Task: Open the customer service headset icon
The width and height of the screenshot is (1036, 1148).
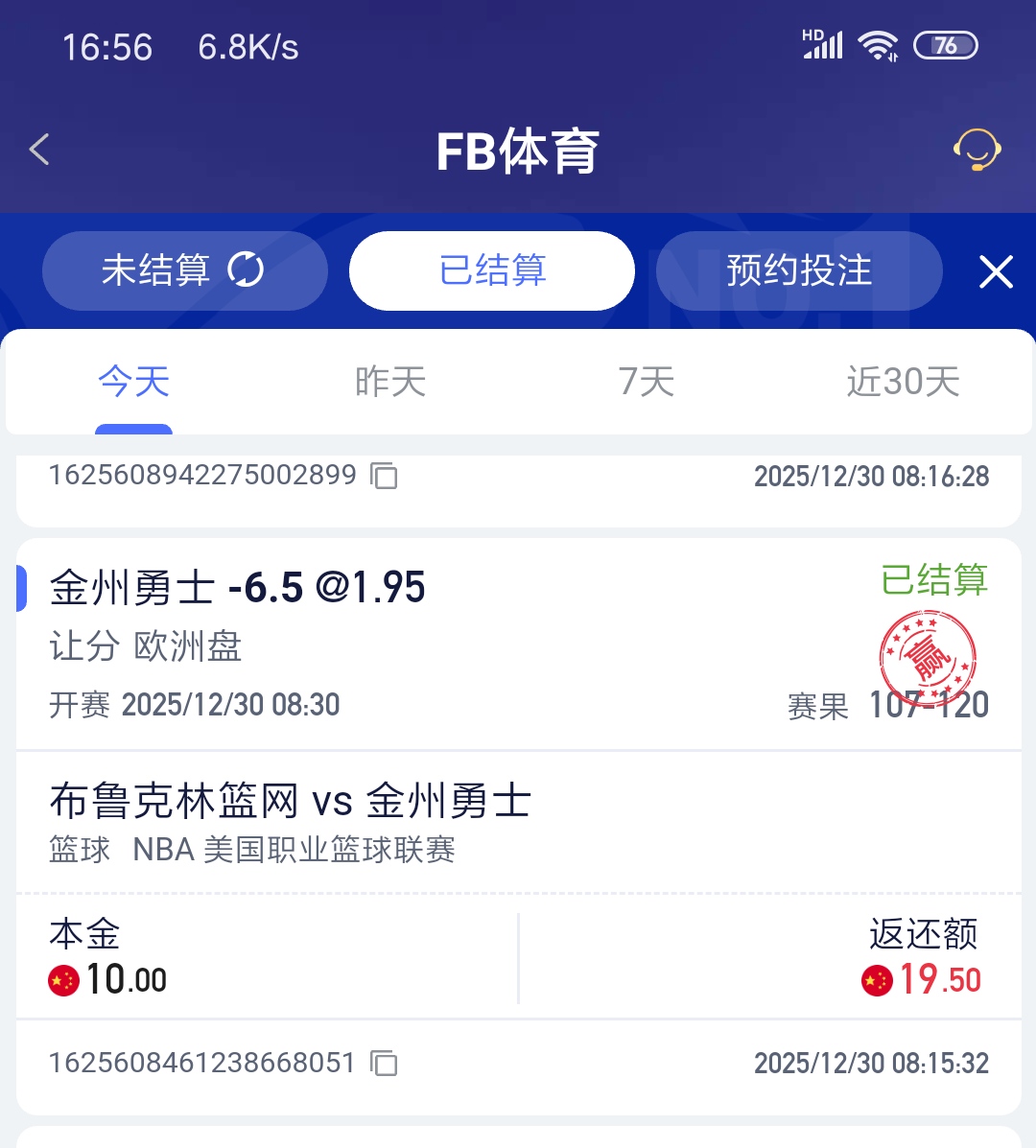Action: 977,151
